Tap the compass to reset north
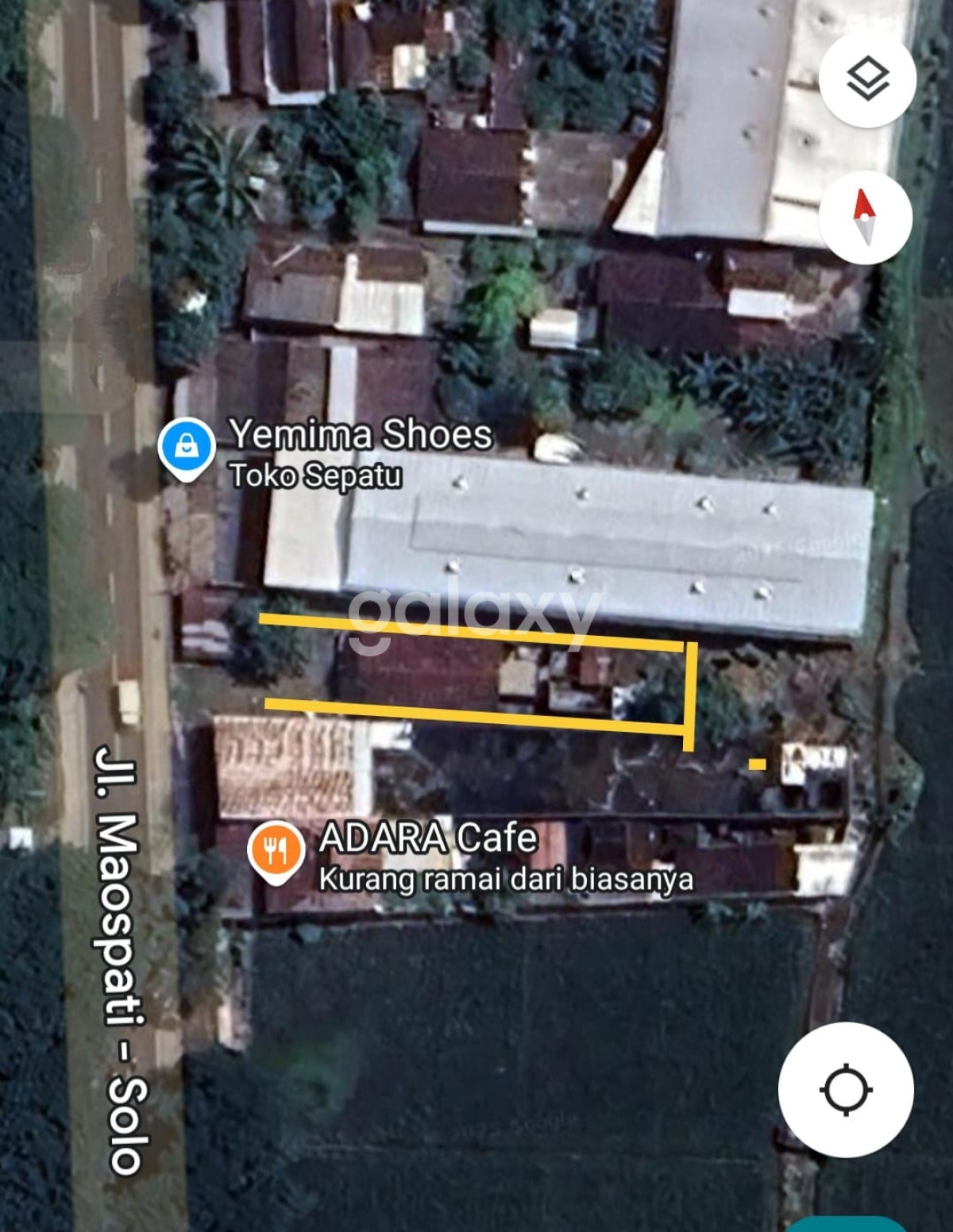 (x=865, y=218)
